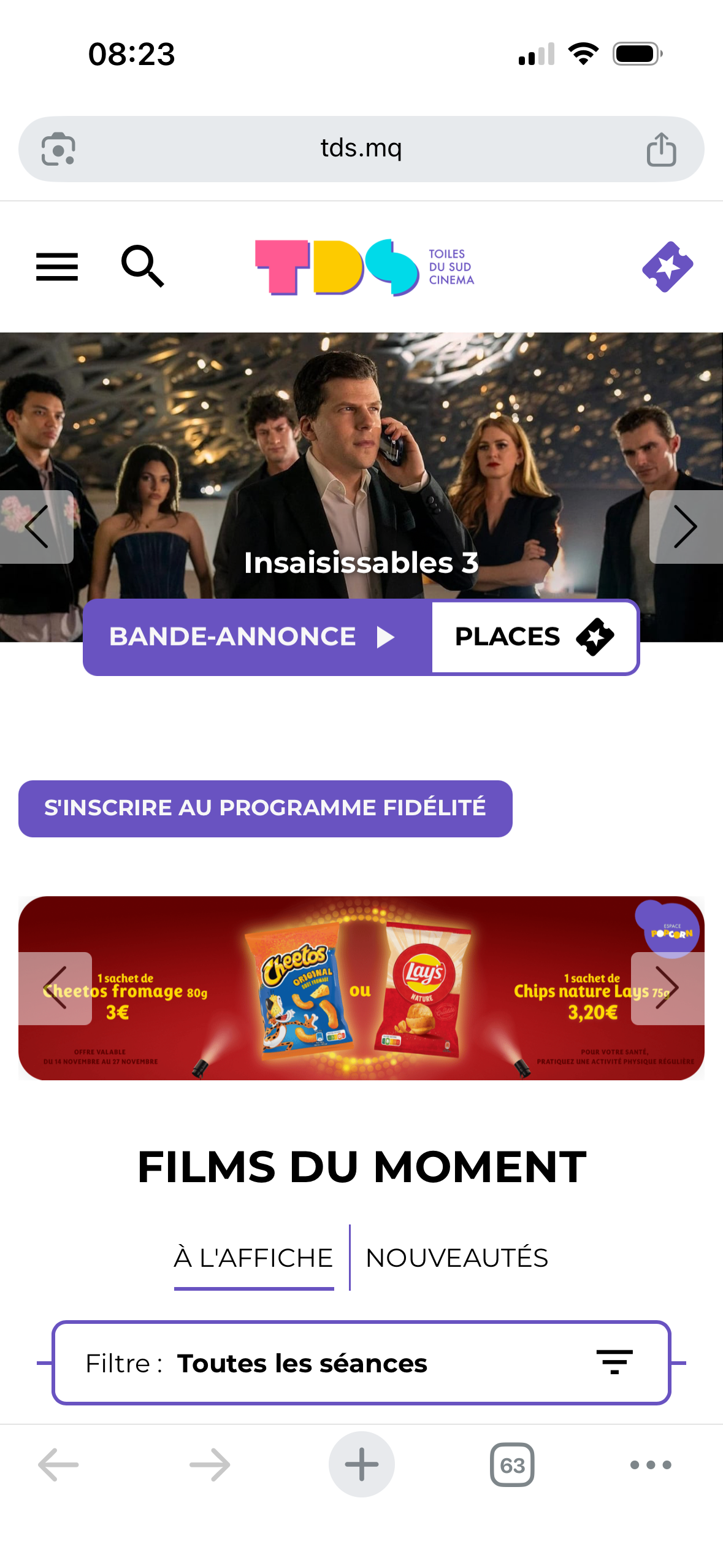Play the Insaisissables 3 bande-annonce

pyautogui.click(x=258, y=637)
